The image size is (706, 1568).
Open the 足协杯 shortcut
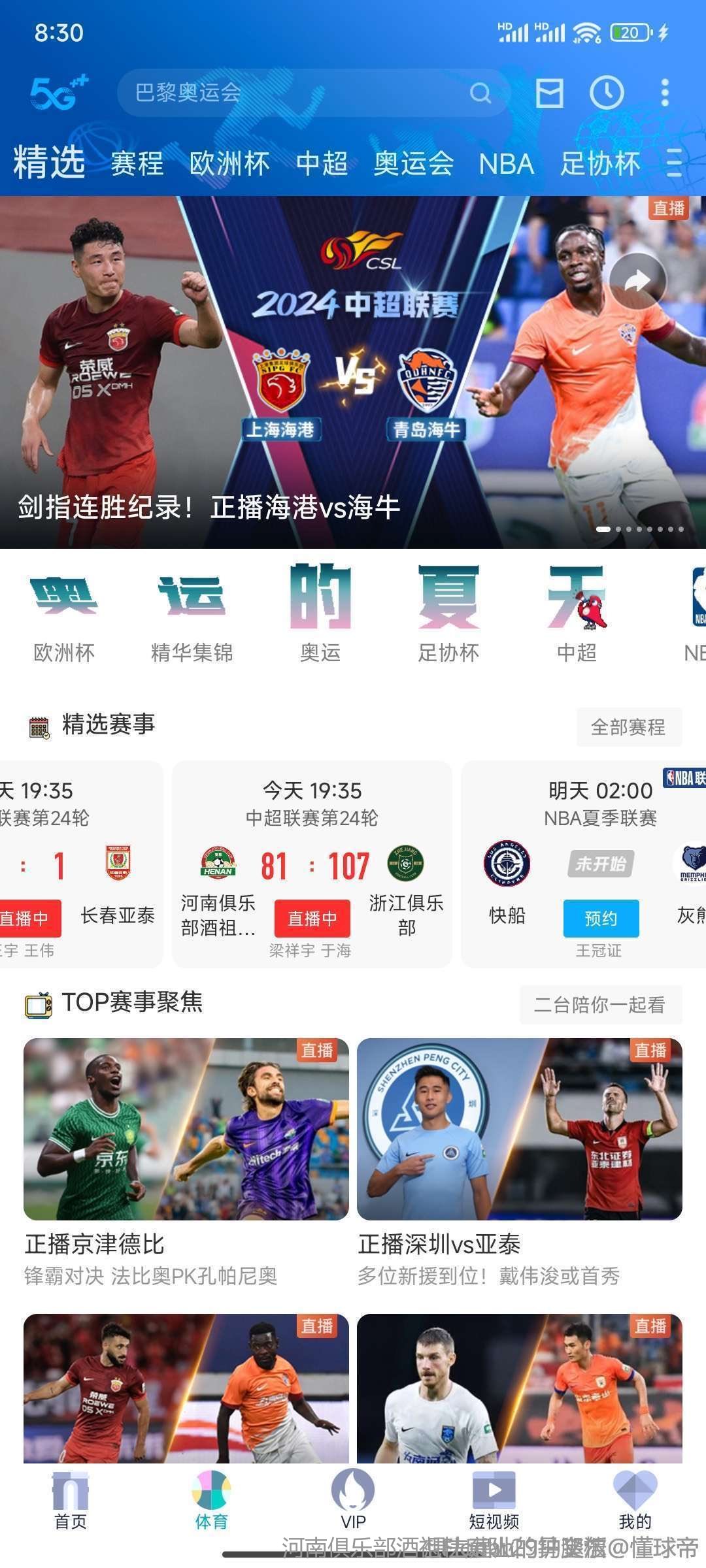[448, 614]
